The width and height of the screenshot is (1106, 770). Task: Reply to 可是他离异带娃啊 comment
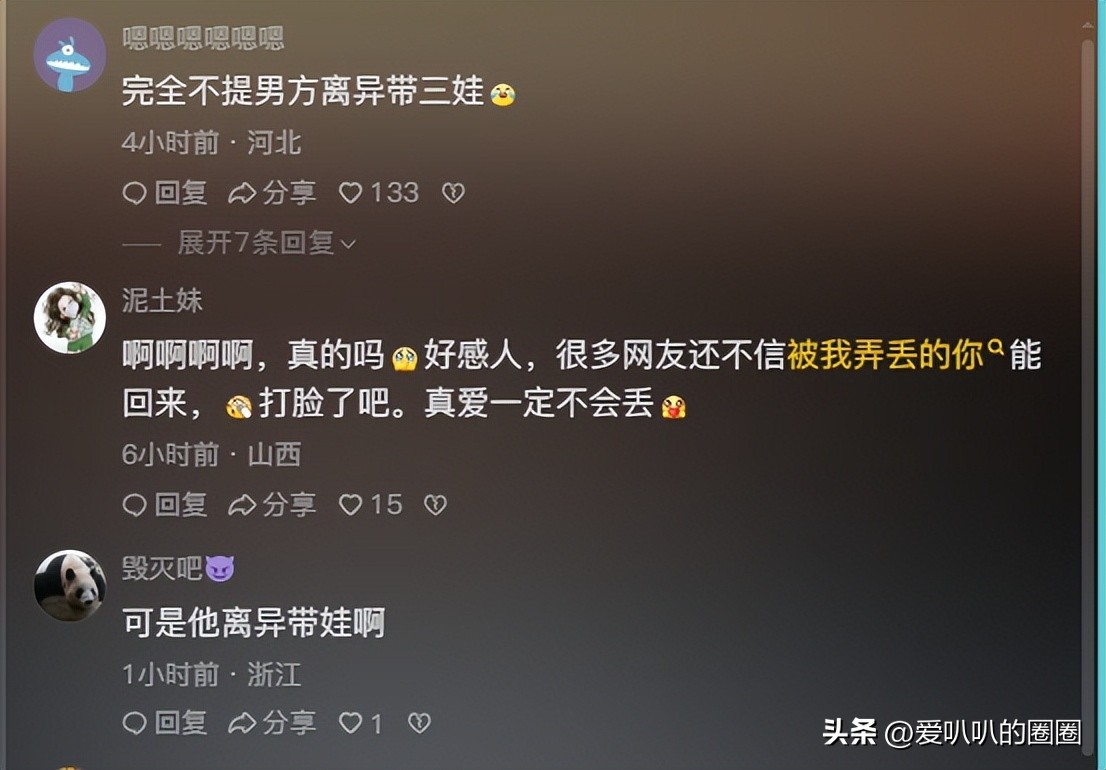click(x=165, y=723)
